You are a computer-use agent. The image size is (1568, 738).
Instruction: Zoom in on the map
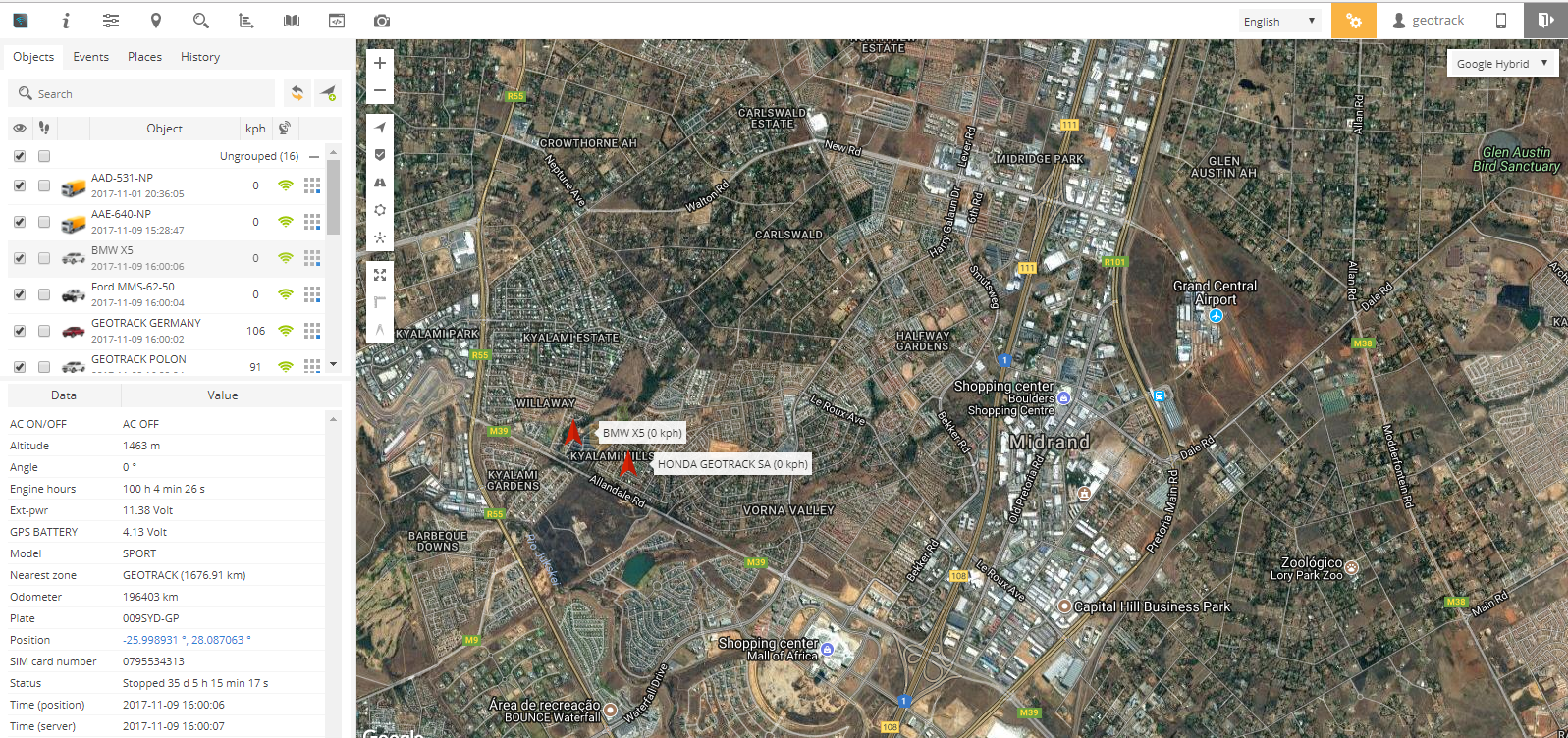pyautogui.click(x=380, y=63)
